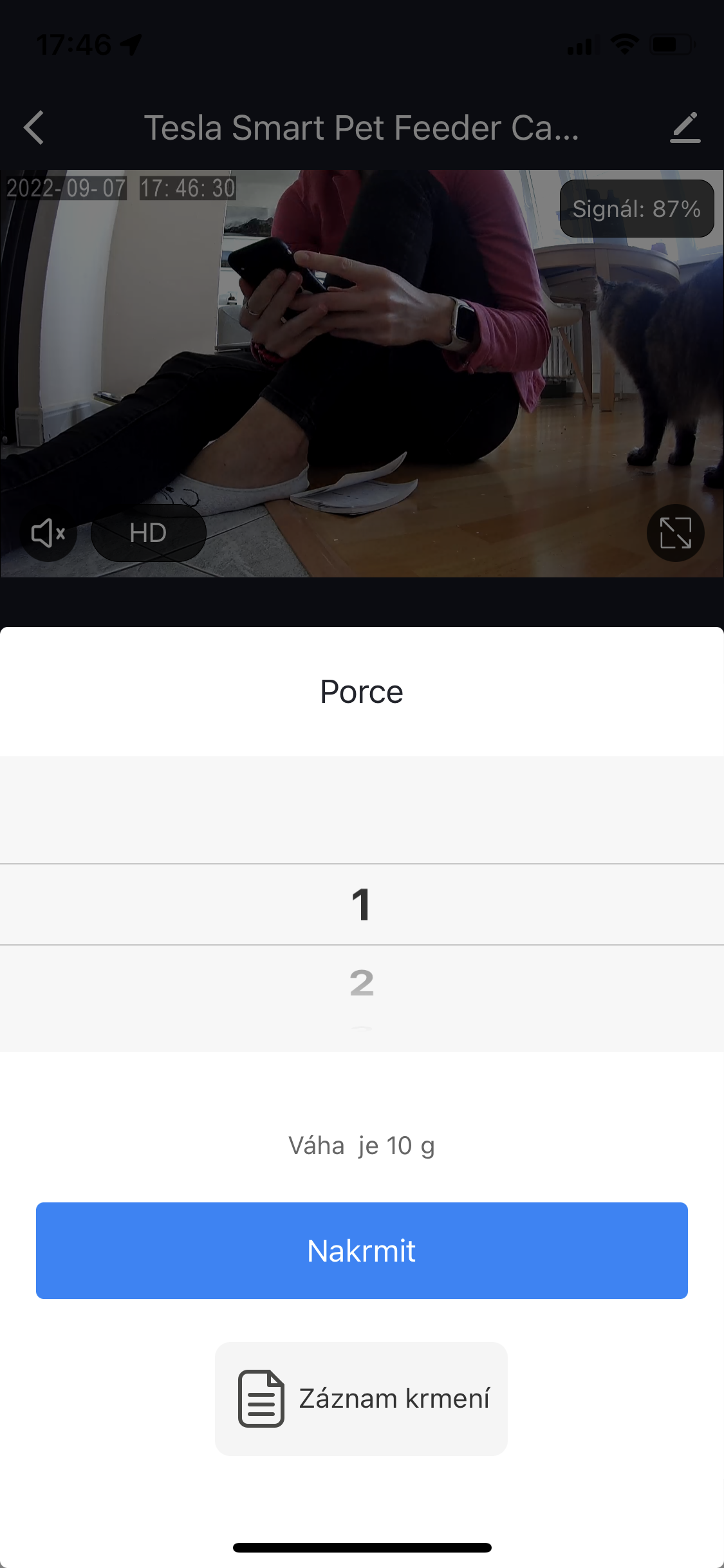This screenshot has width=724, height=1568.
Task: Go back using the top-left arrow
Action: pyautogui.click(x=34, y=127)
